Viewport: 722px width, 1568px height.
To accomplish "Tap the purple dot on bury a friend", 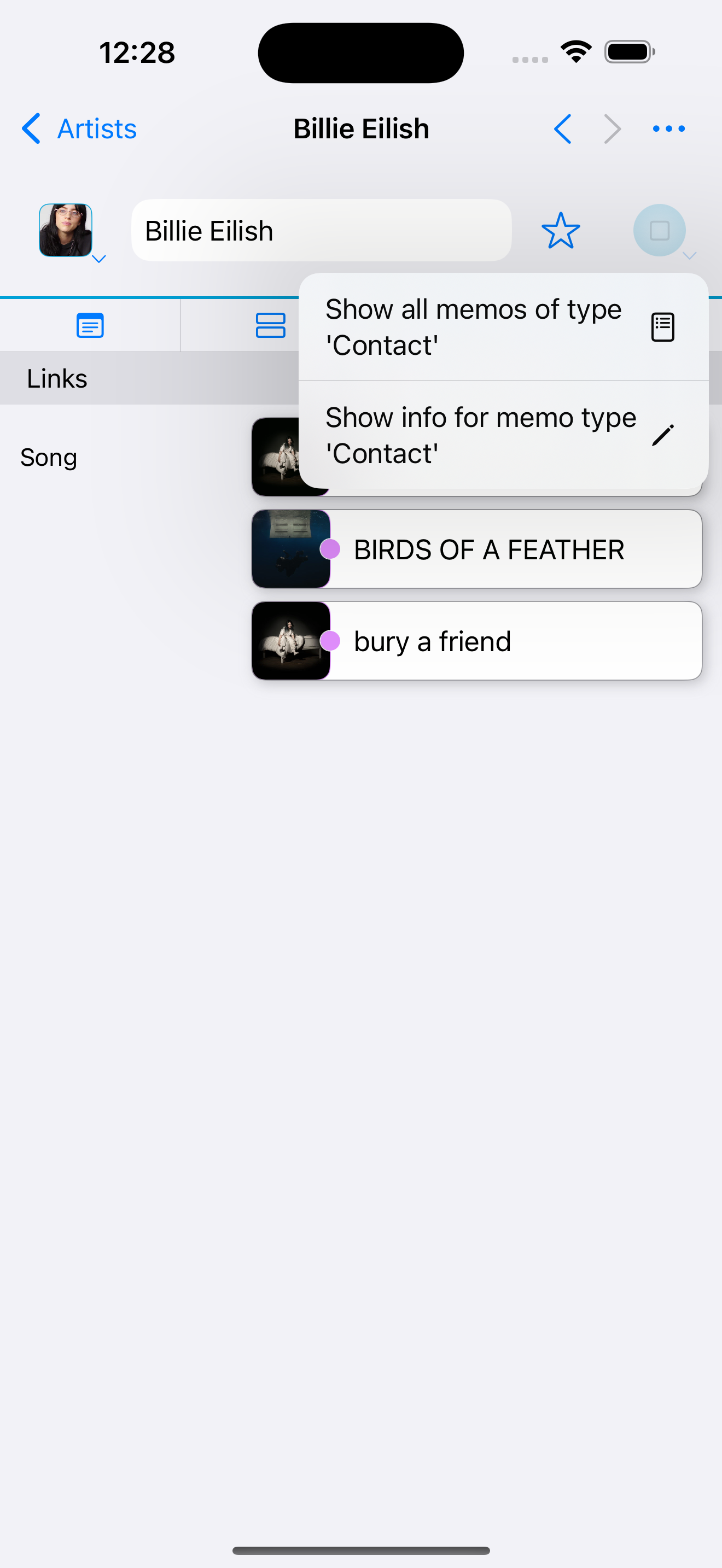I will pos(330,640).
